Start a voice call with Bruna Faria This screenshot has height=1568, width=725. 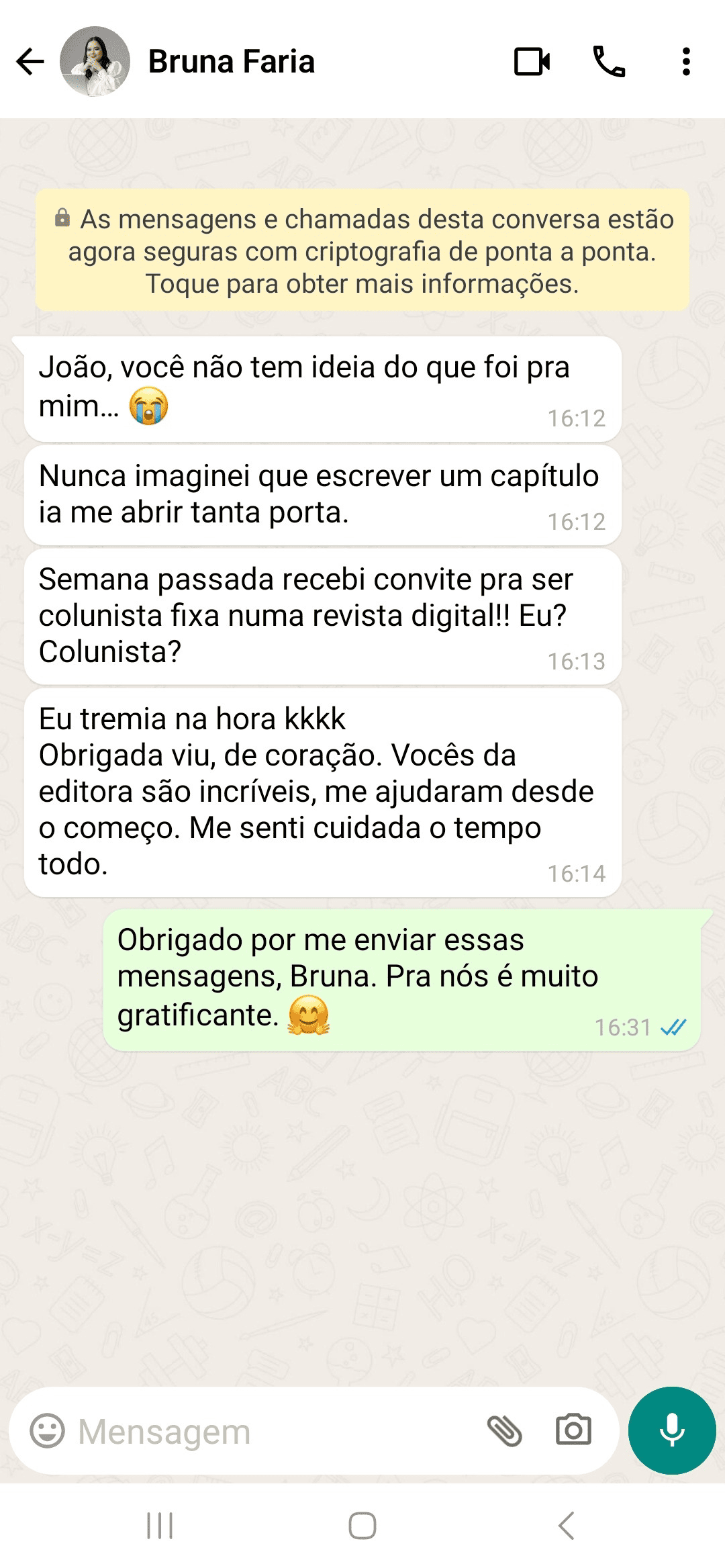click(x=609, y=62)
